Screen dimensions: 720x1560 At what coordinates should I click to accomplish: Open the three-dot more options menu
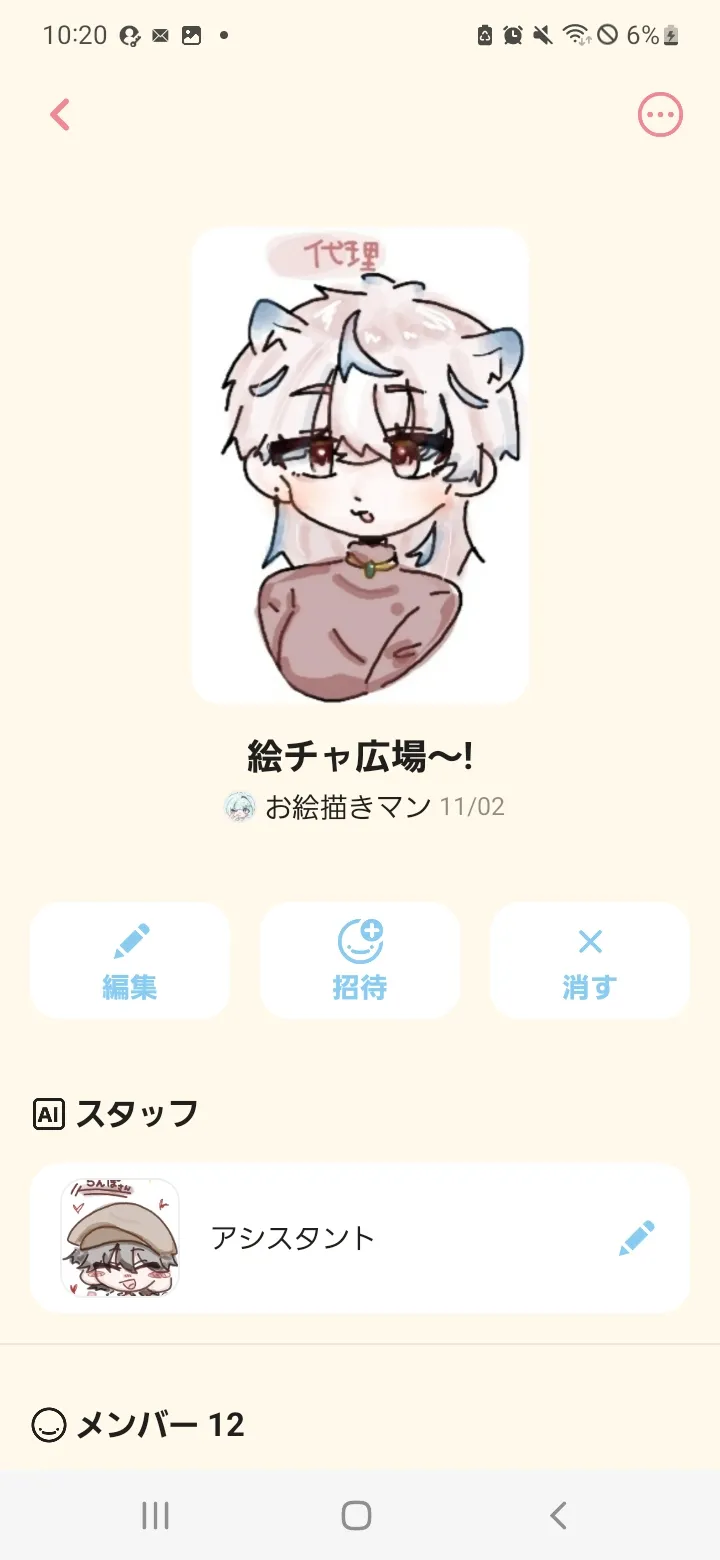(660, 115)
